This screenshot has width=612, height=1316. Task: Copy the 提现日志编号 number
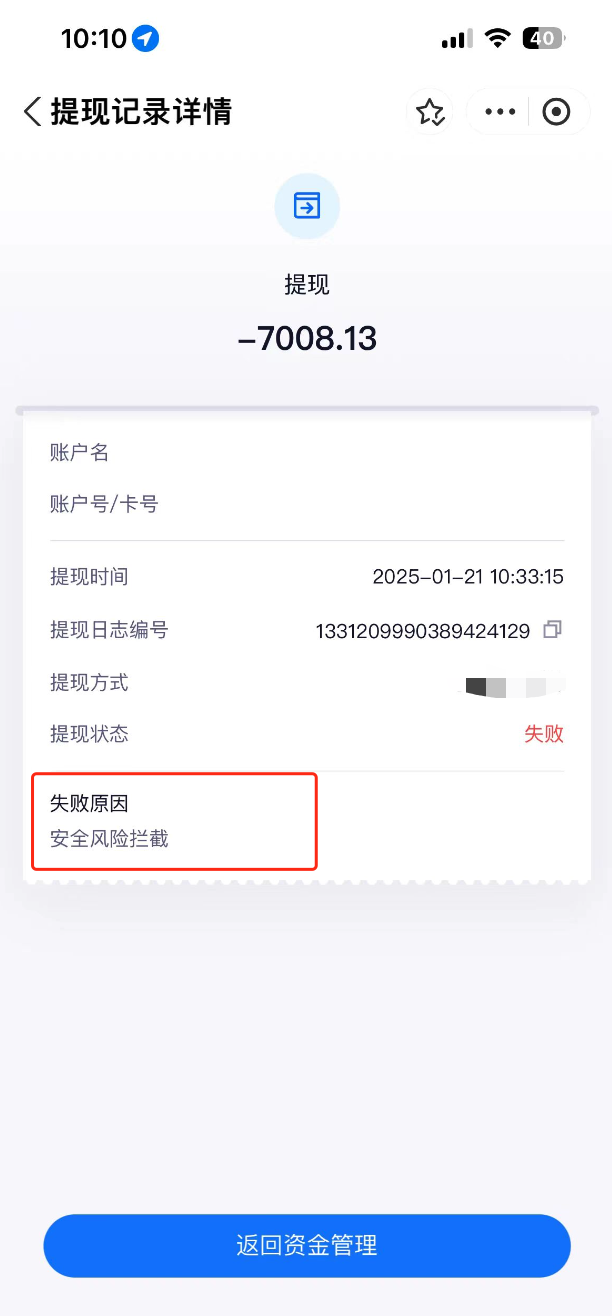552,630
